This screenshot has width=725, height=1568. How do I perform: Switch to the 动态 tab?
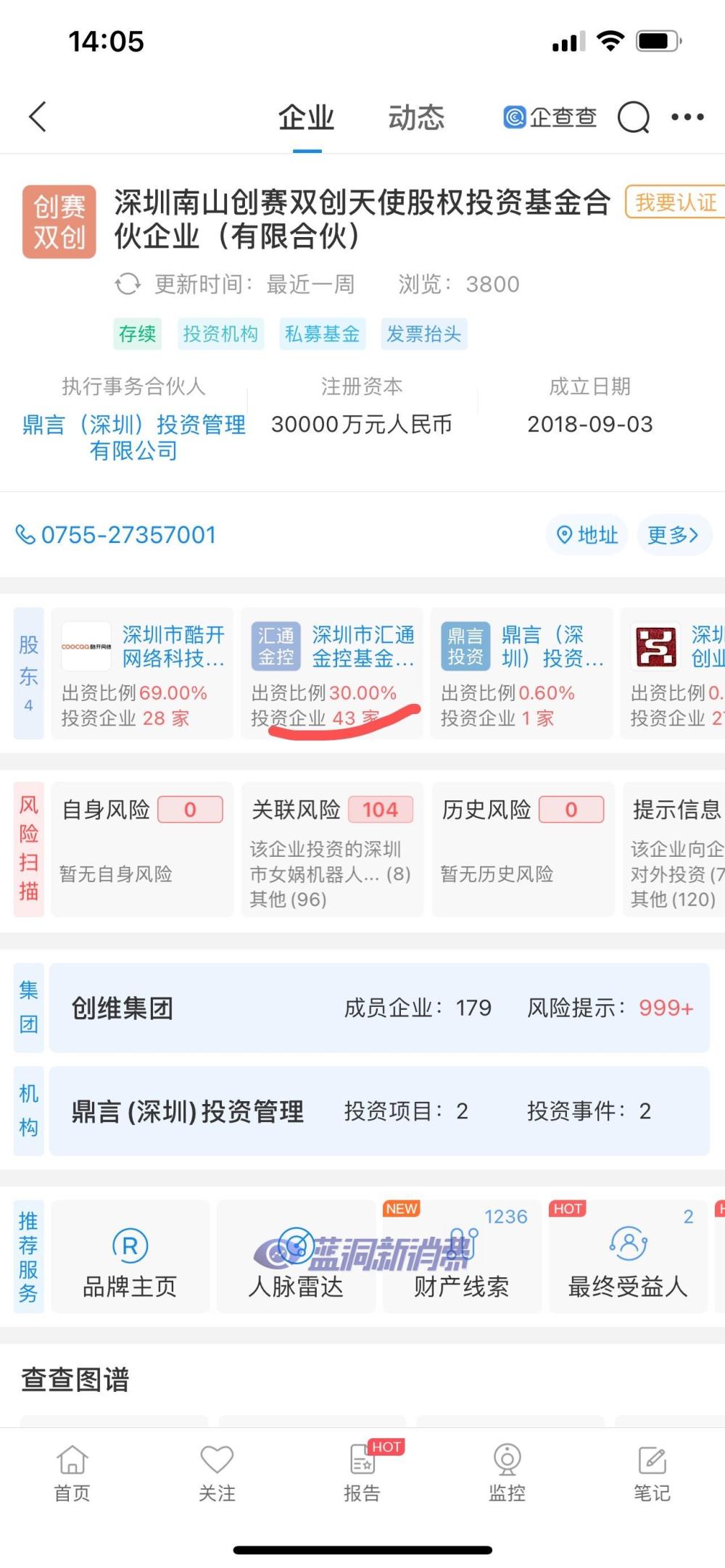coord(417,117)
